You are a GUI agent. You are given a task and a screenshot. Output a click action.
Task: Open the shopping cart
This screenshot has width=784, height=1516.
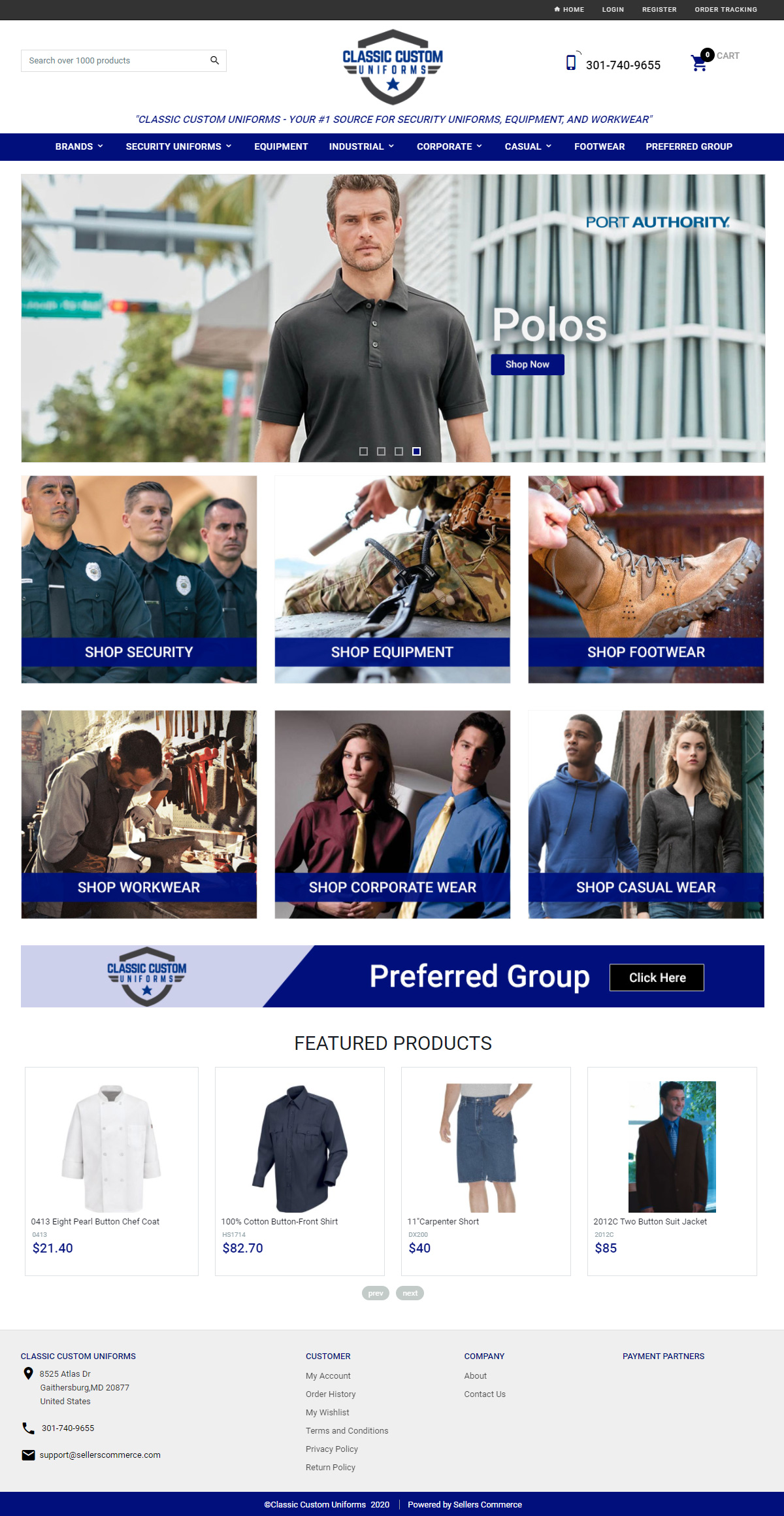pos(700,62)
